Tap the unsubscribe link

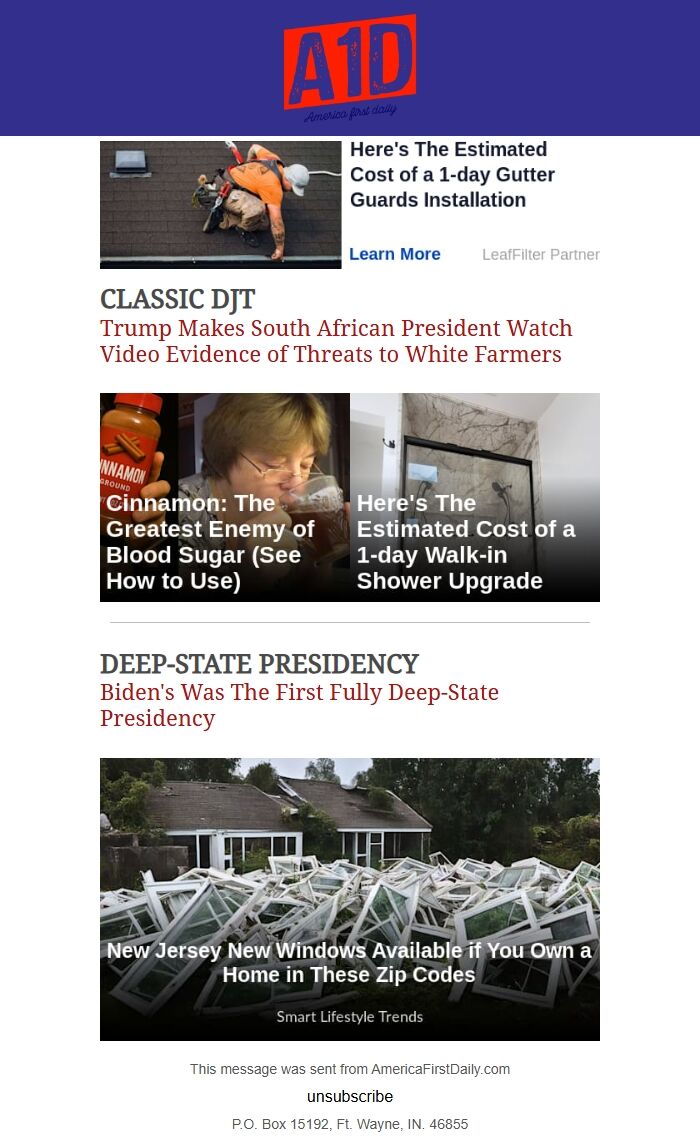point(350,1097)
